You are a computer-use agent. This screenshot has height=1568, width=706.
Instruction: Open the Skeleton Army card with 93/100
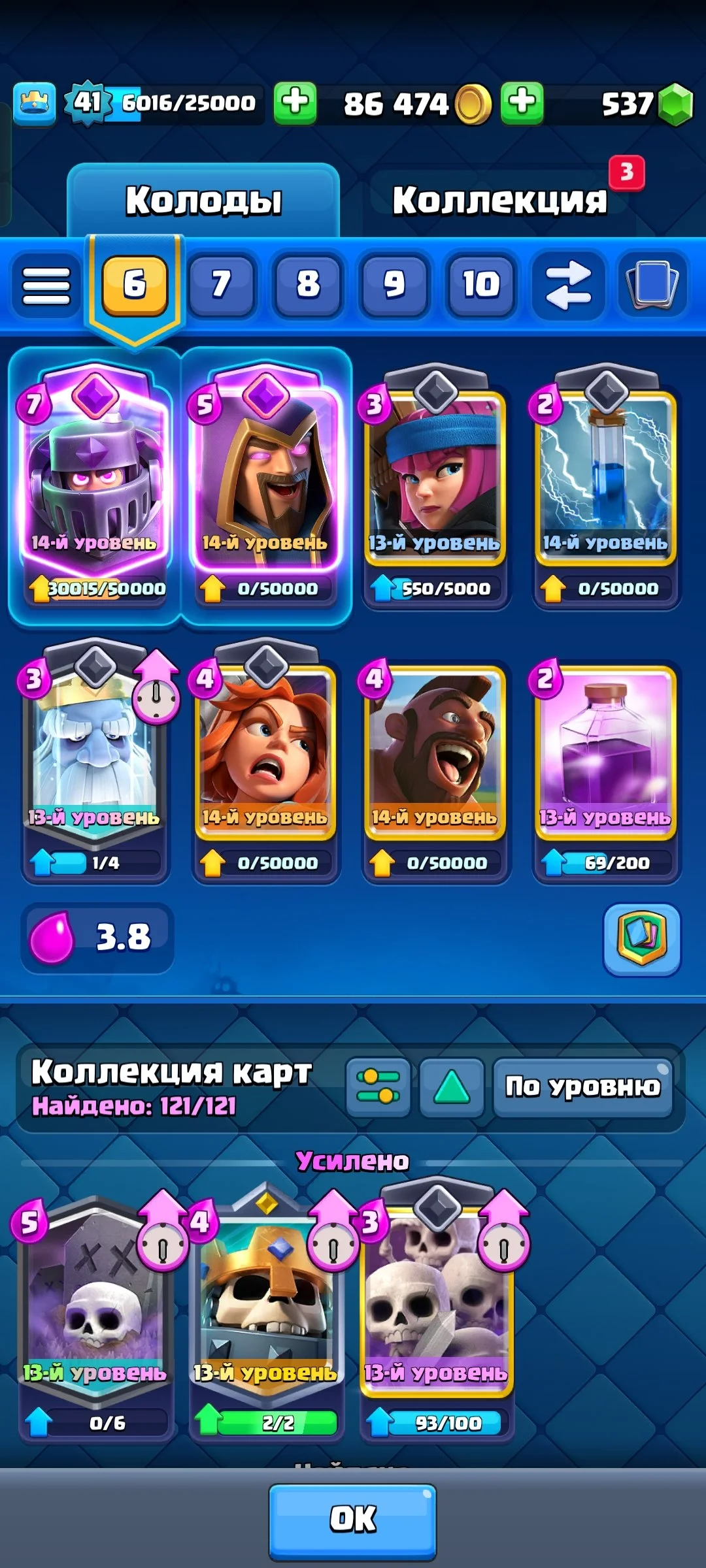coord(436,1313)
